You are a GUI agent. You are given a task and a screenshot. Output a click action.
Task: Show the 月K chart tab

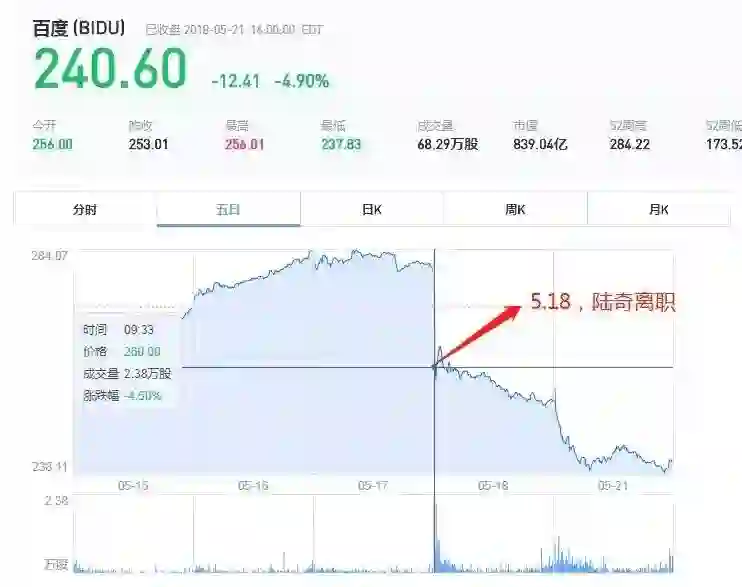coord(658,210)
